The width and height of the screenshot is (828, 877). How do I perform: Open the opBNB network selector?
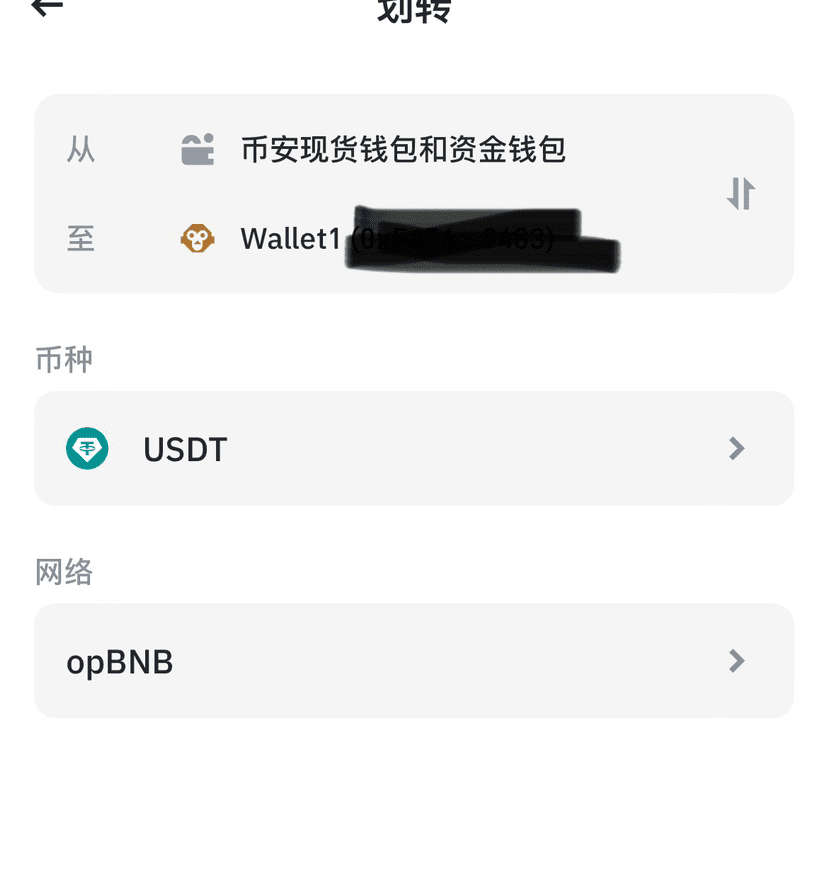coord(414,661)
